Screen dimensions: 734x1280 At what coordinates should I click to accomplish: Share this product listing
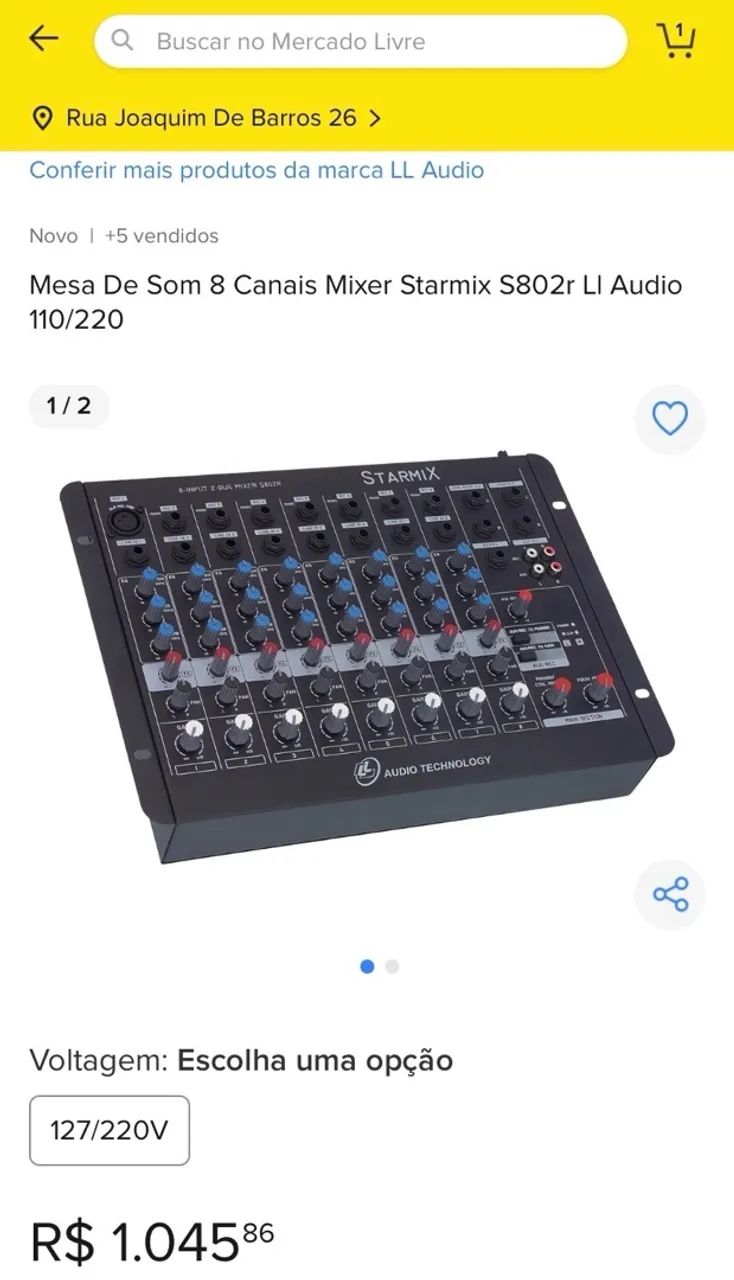coord(670,894)
